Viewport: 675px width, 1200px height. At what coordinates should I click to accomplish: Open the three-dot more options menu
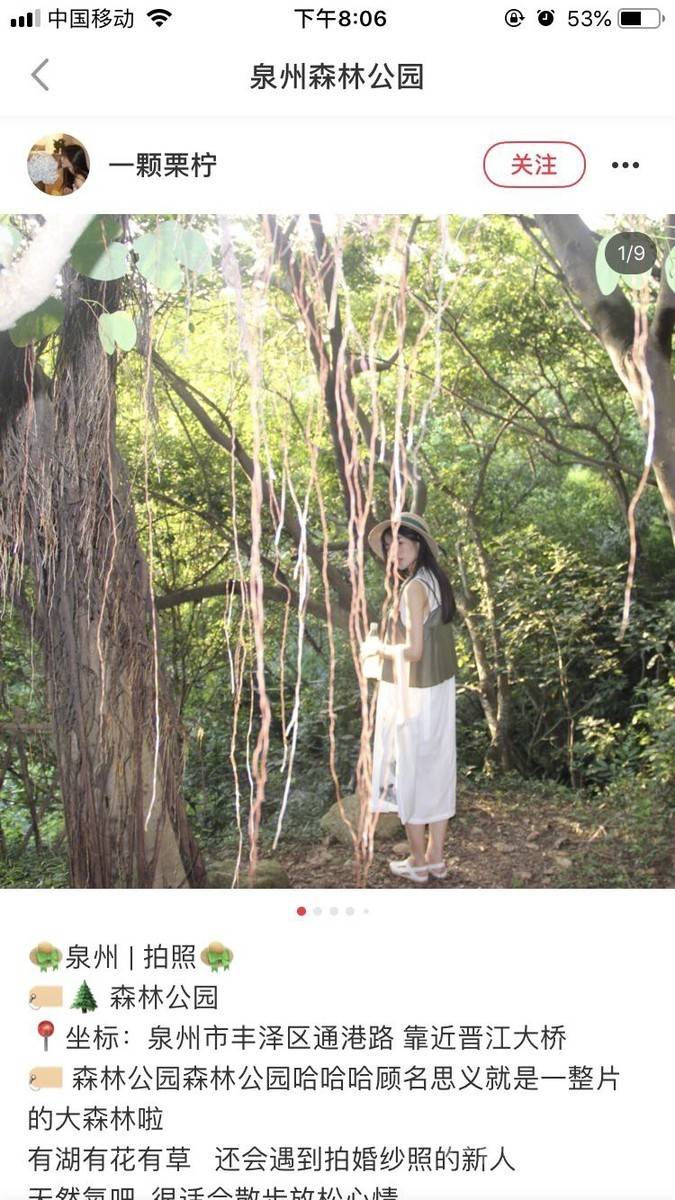(625, 165)
